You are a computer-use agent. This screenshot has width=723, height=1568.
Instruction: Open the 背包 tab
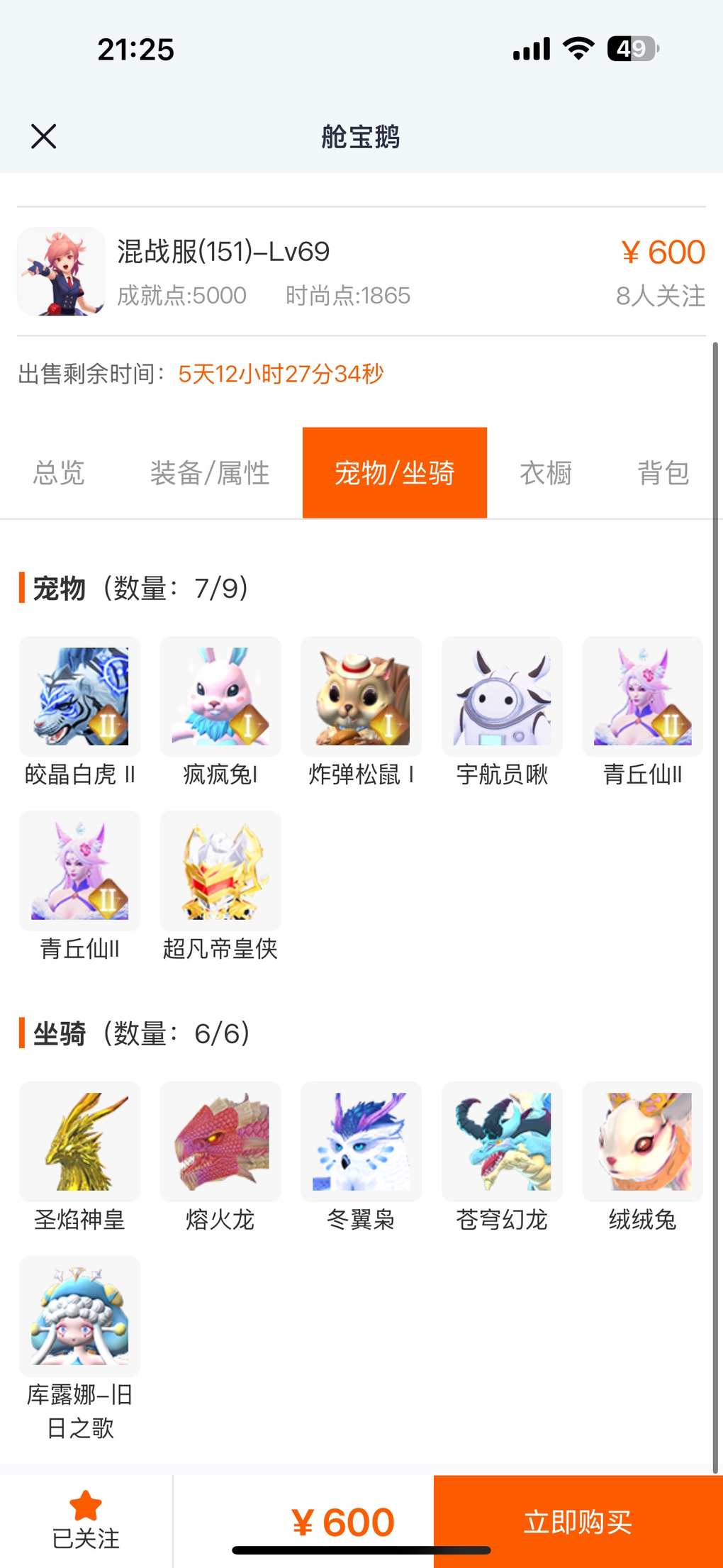click(663, 473)
